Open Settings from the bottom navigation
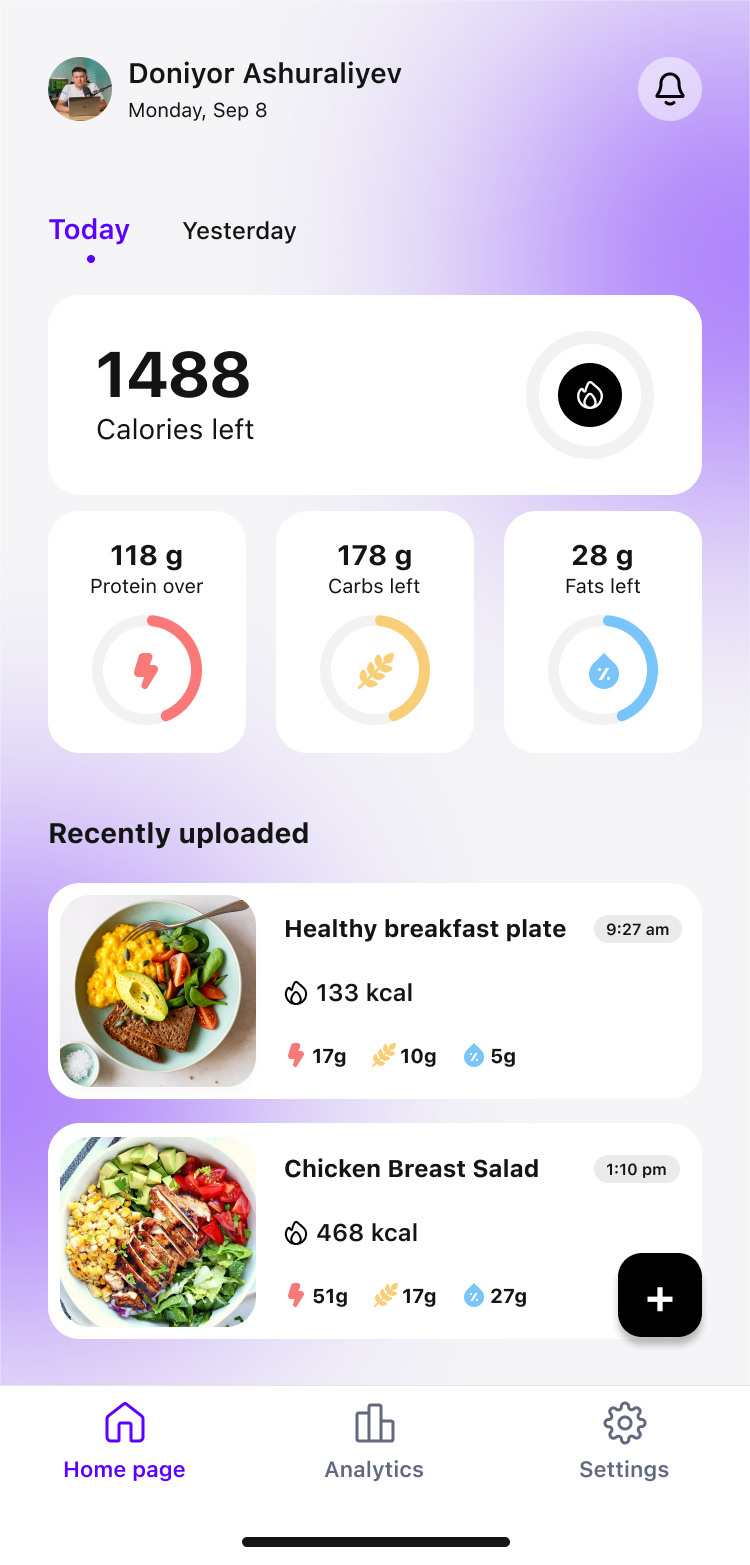The width and height of the screenshot is (750, 1565). coord(624,1440)
